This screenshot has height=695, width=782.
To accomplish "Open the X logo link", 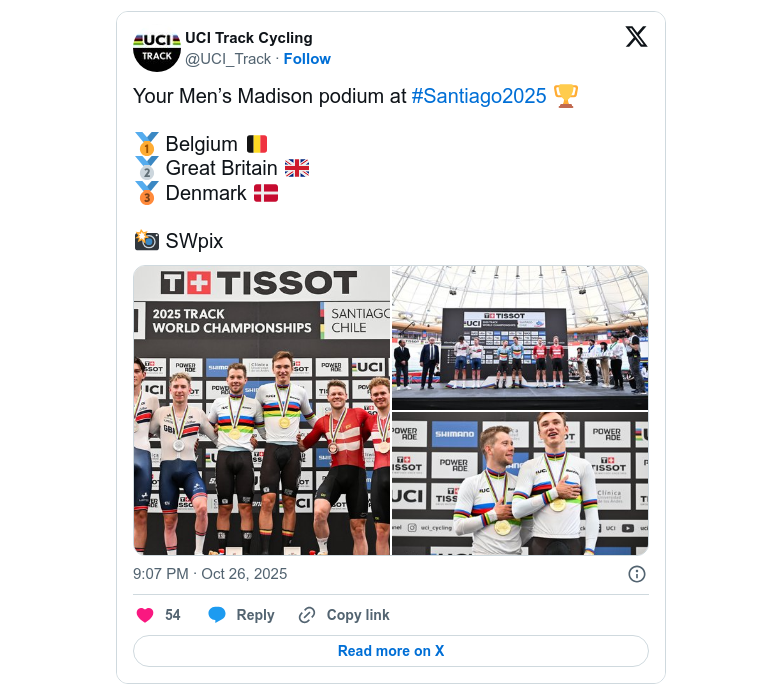I will [x=636, y=37].
